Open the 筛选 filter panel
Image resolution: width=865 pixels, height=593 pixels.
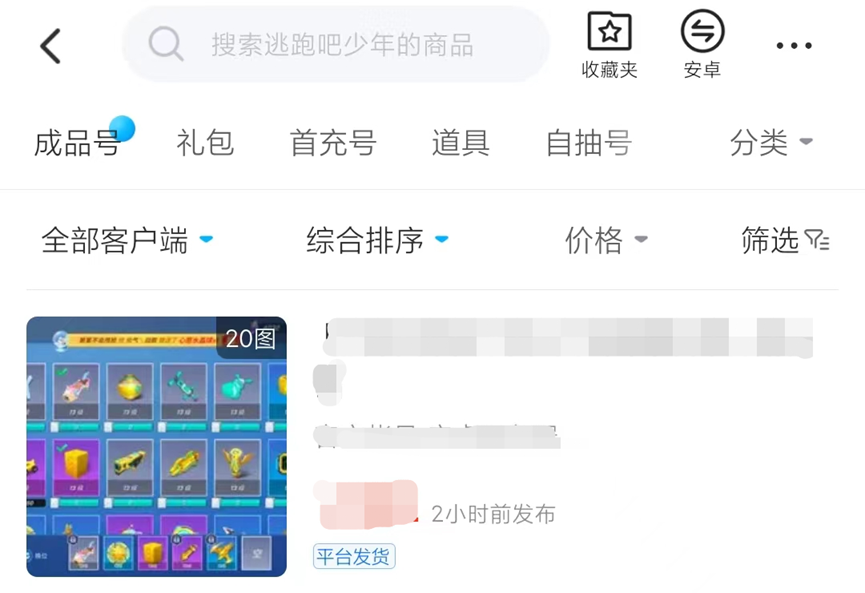point(785,240)
